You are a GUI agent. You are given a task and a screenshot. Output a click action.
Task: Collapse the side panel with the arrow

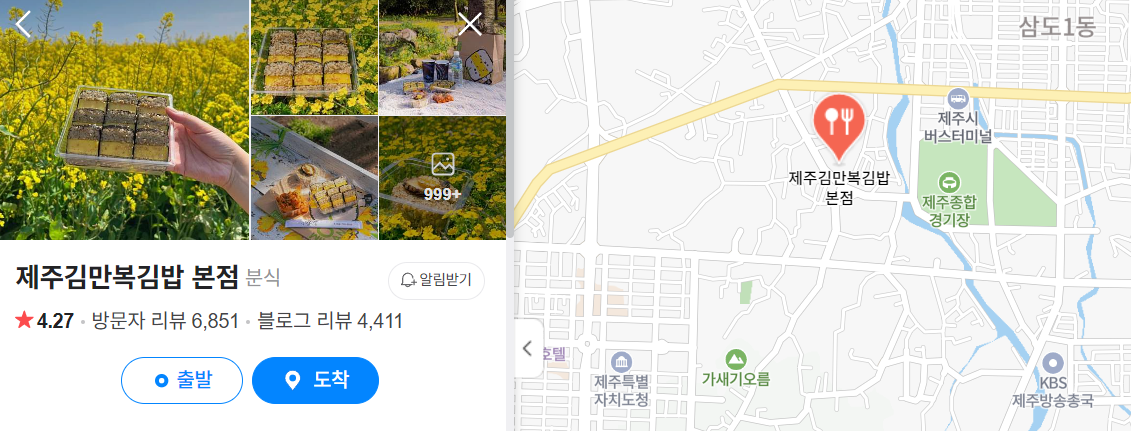coord(528,348)
